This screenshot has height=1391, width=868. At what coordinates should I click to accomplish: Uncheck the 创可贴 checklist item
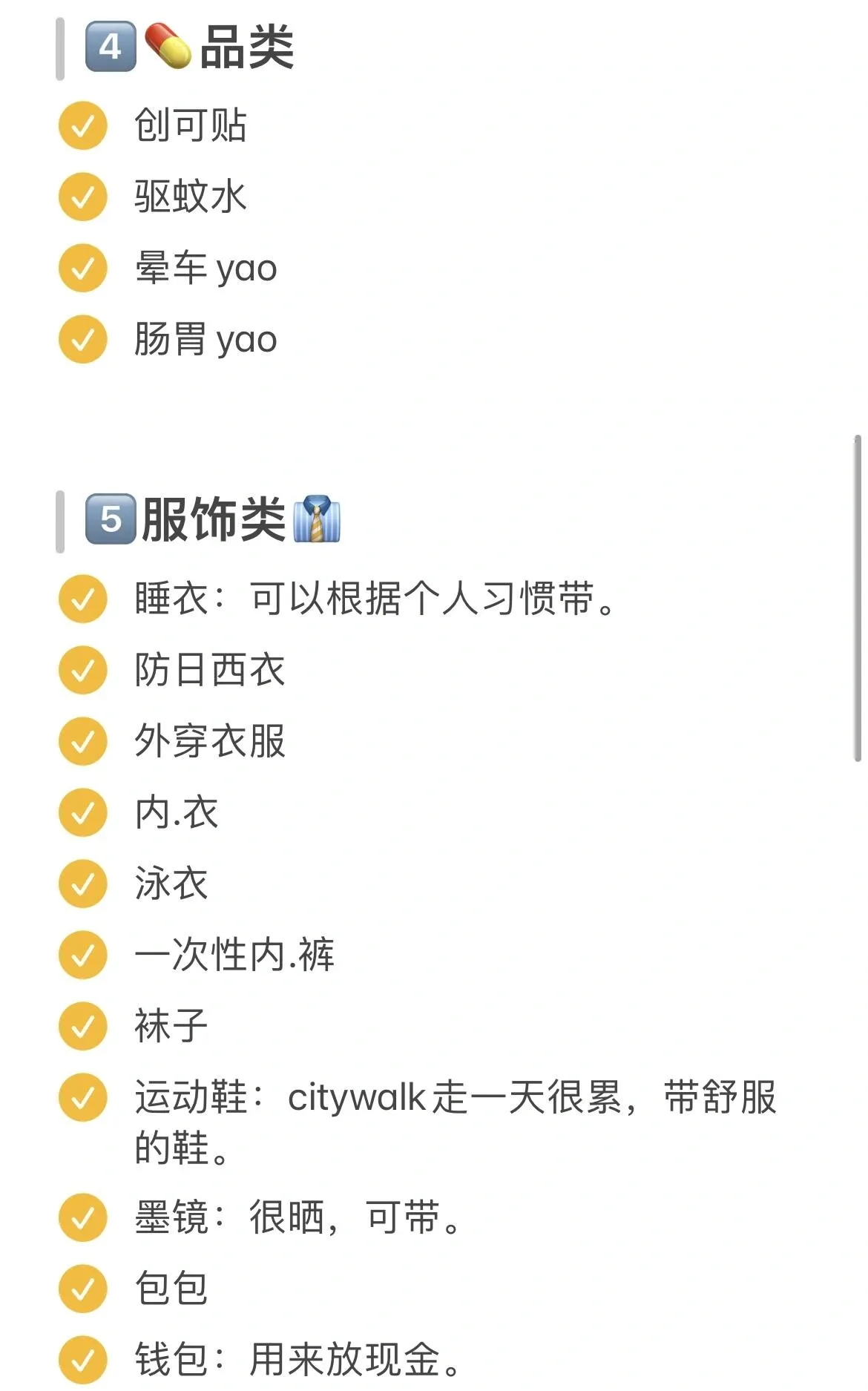pyautogui.click(x=83, y=125)
